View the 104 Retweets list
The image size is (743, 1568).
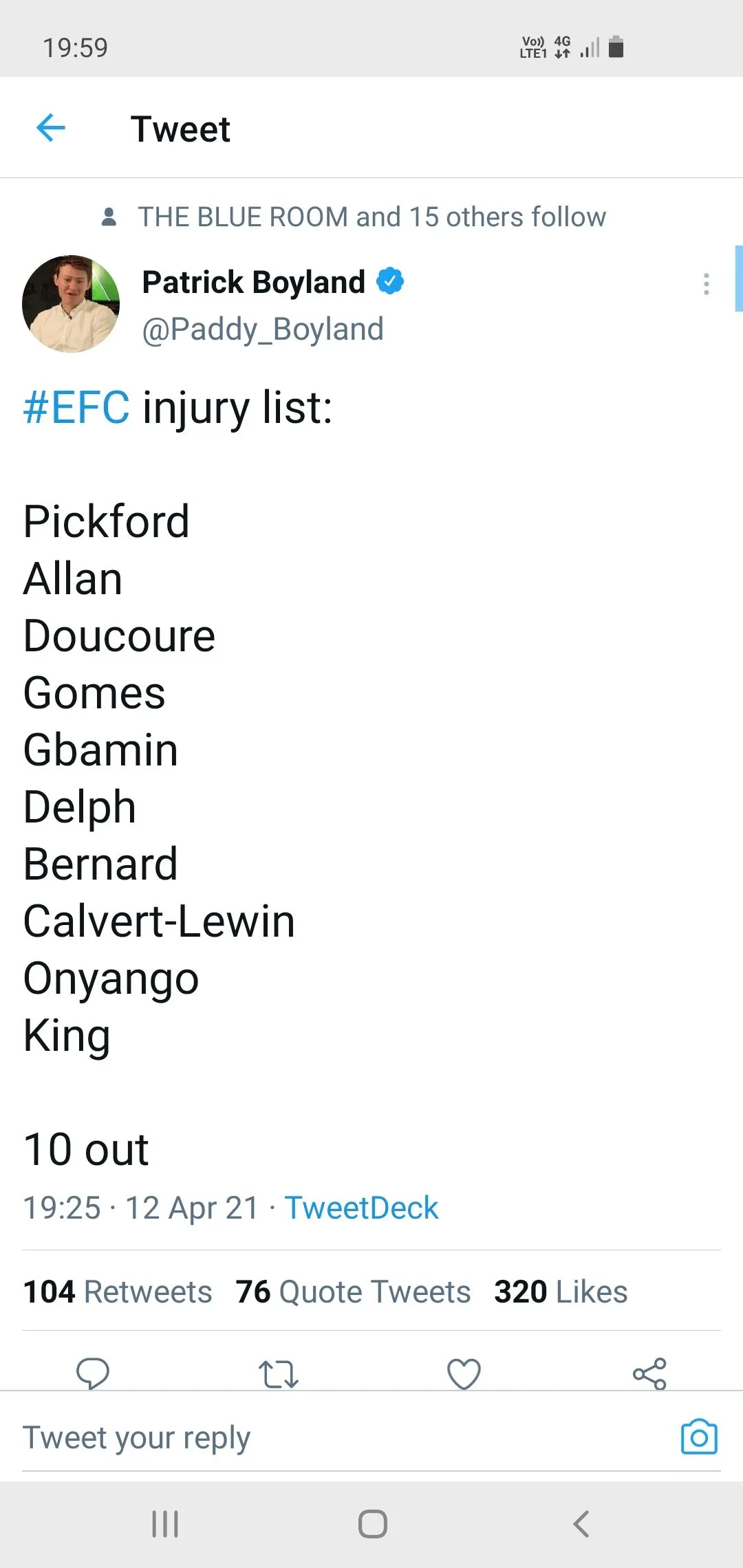click(118, 1292)
